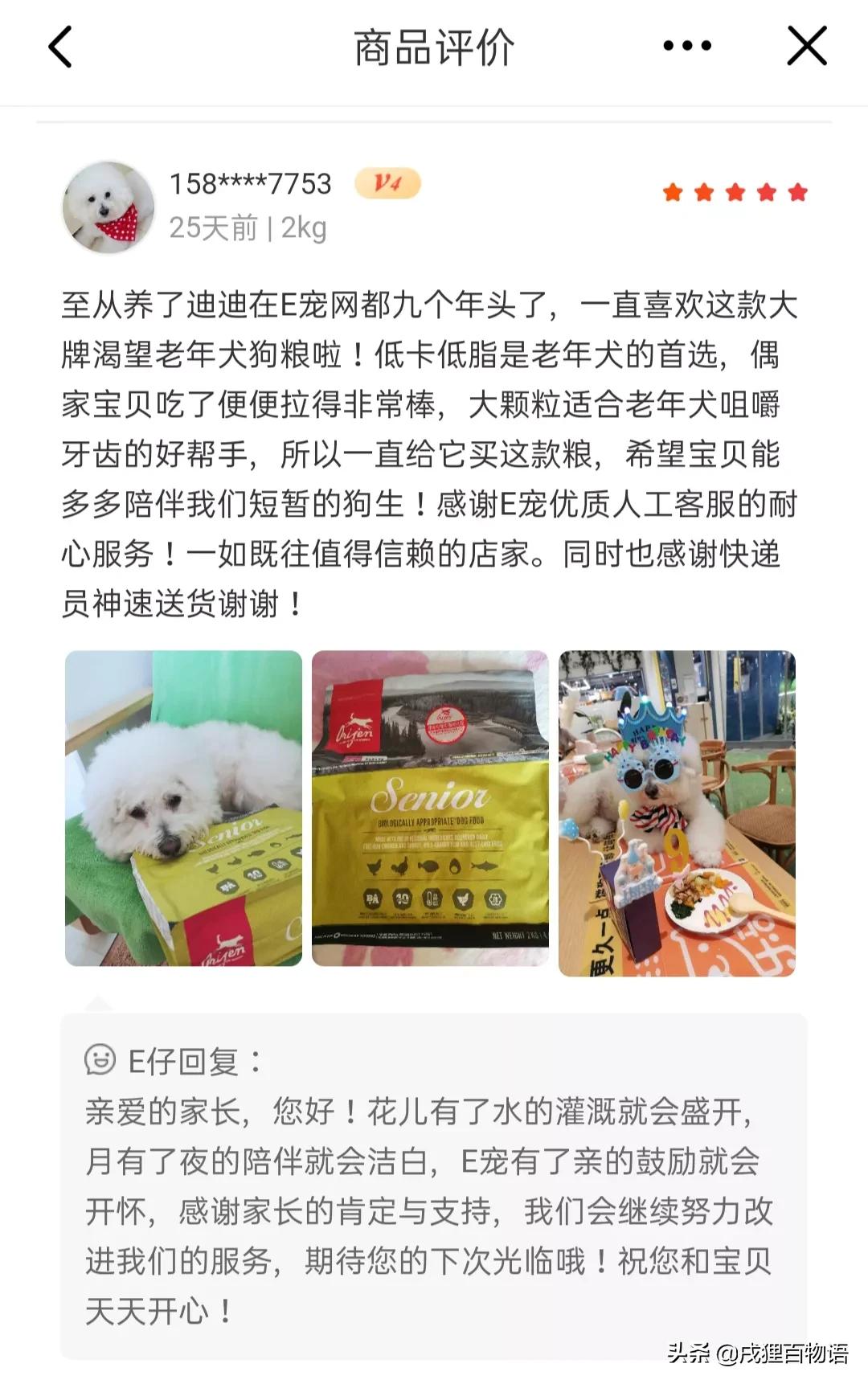Open the first photo of the dog on the bag
The width and height of the screenshot is (868, 1384).
[x=182, y=813]
